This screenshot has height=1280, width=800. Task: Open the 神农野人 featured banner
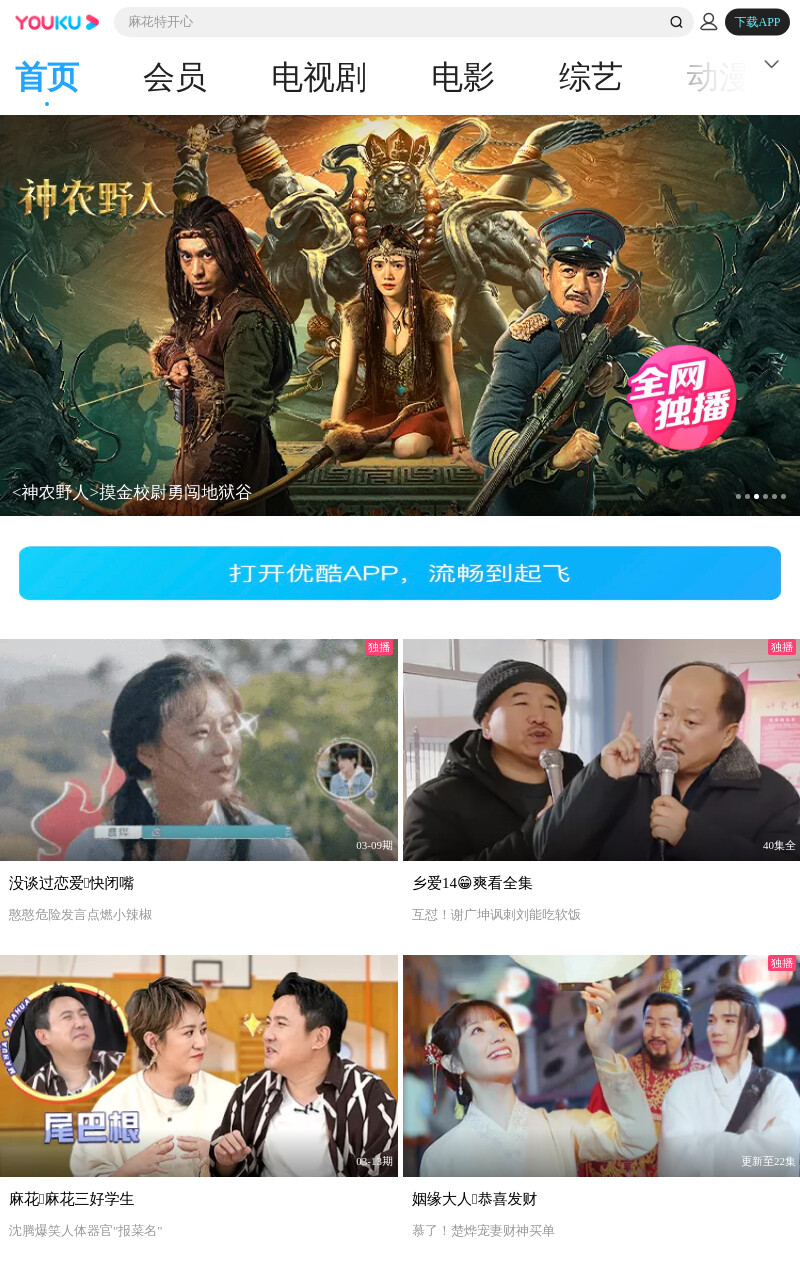[400, 315]
